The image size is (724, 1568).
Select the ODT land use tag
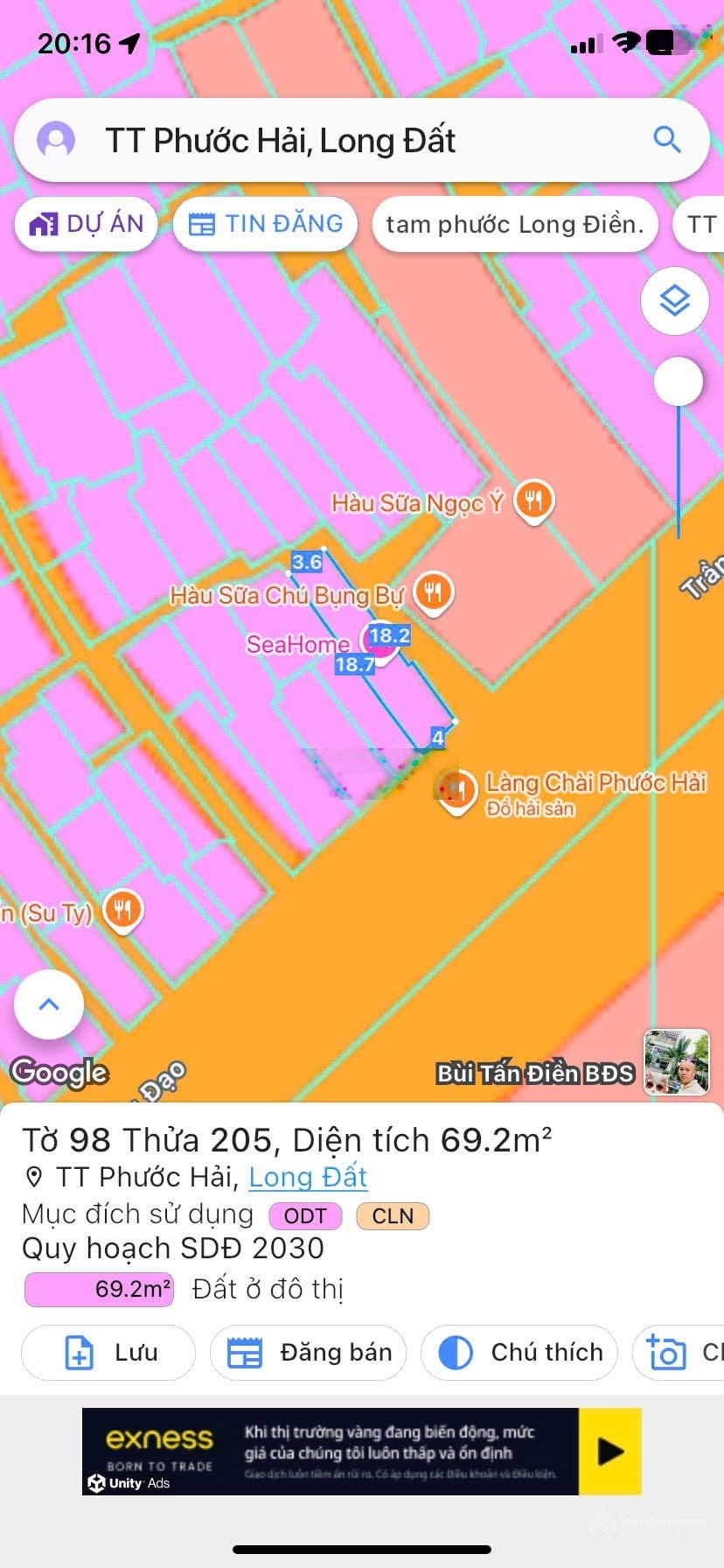(x=305, y=1216)
